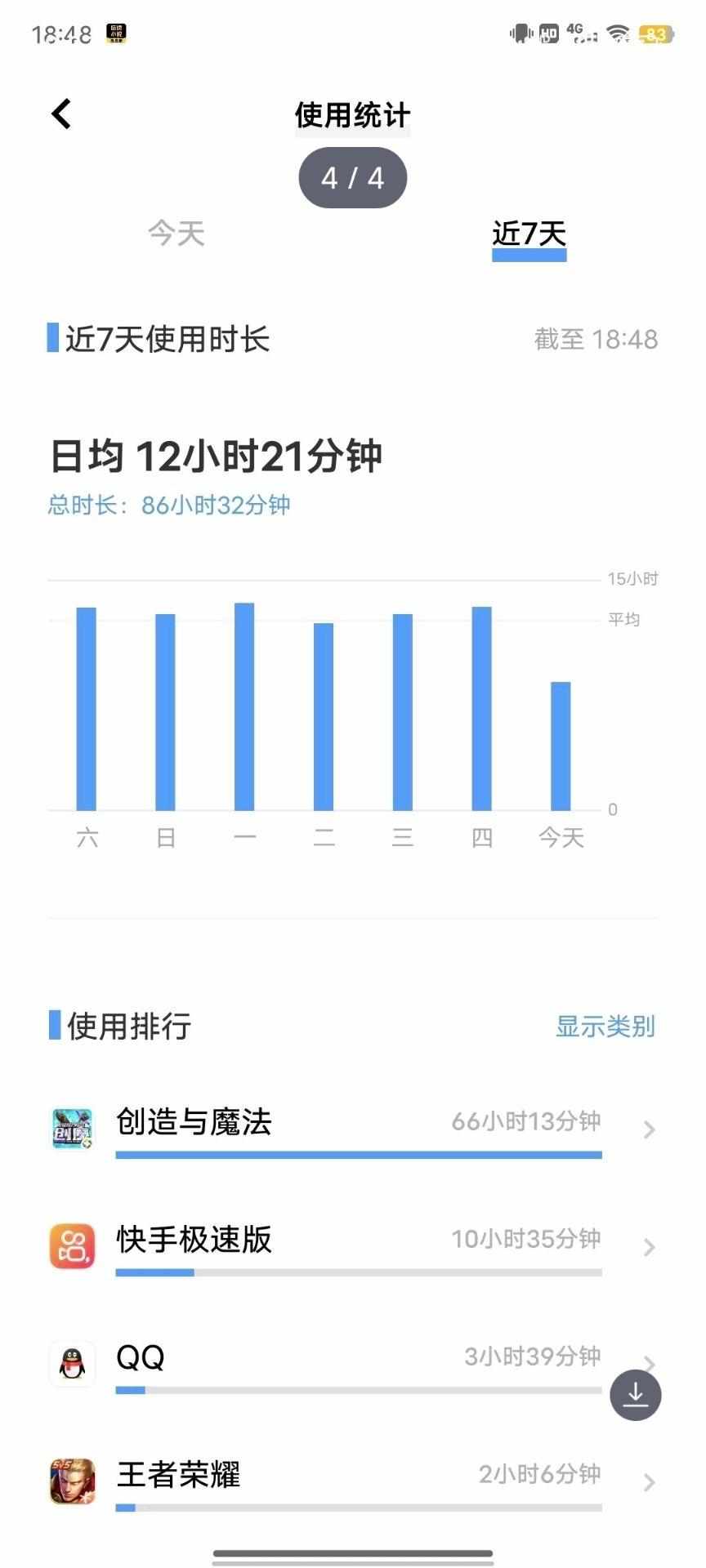Open usage details for 快手极速版
Image resolution: width=706 pixels, height=1568 pixels.
351,1247
